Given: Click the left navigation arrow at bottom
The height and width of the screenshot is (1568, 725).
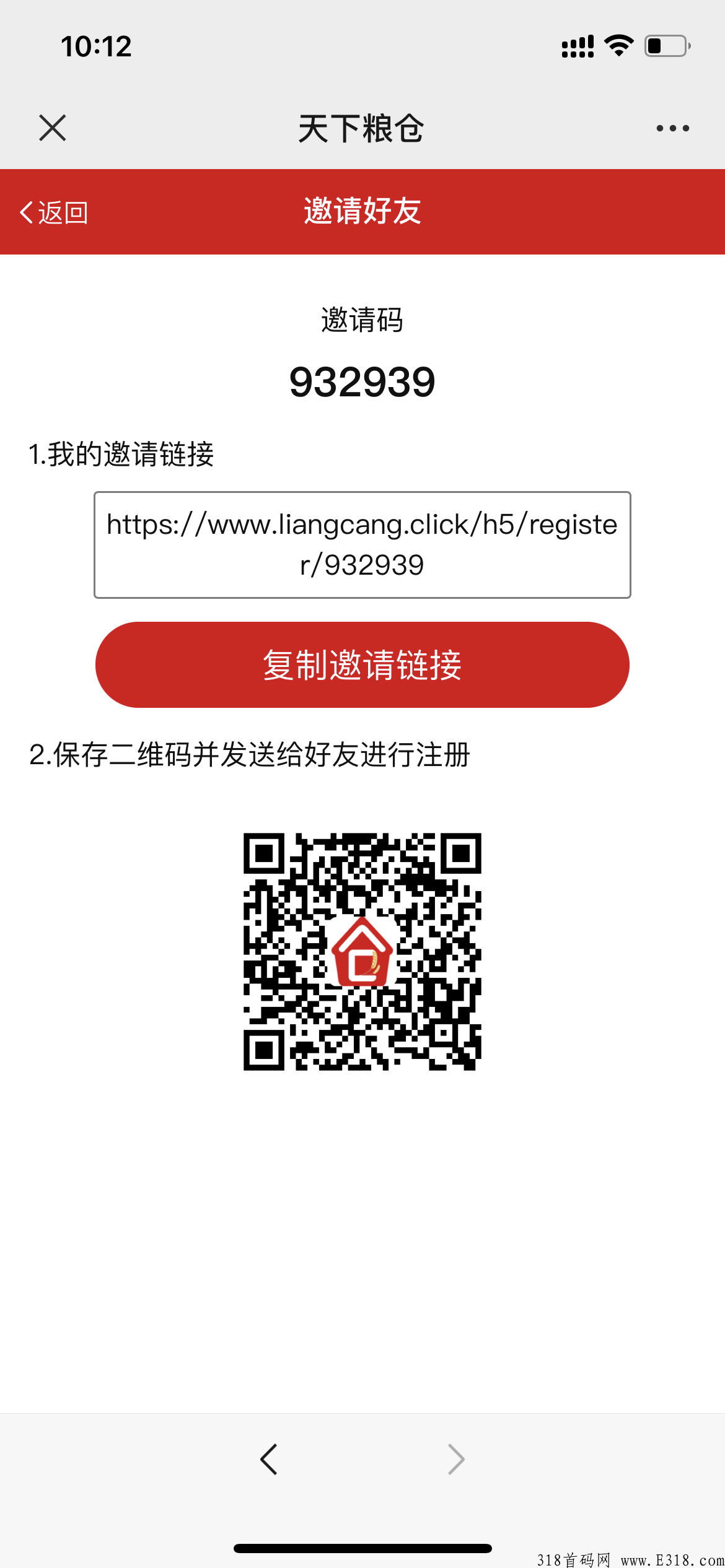Looking at the screenshot, I should (269, 1460).
